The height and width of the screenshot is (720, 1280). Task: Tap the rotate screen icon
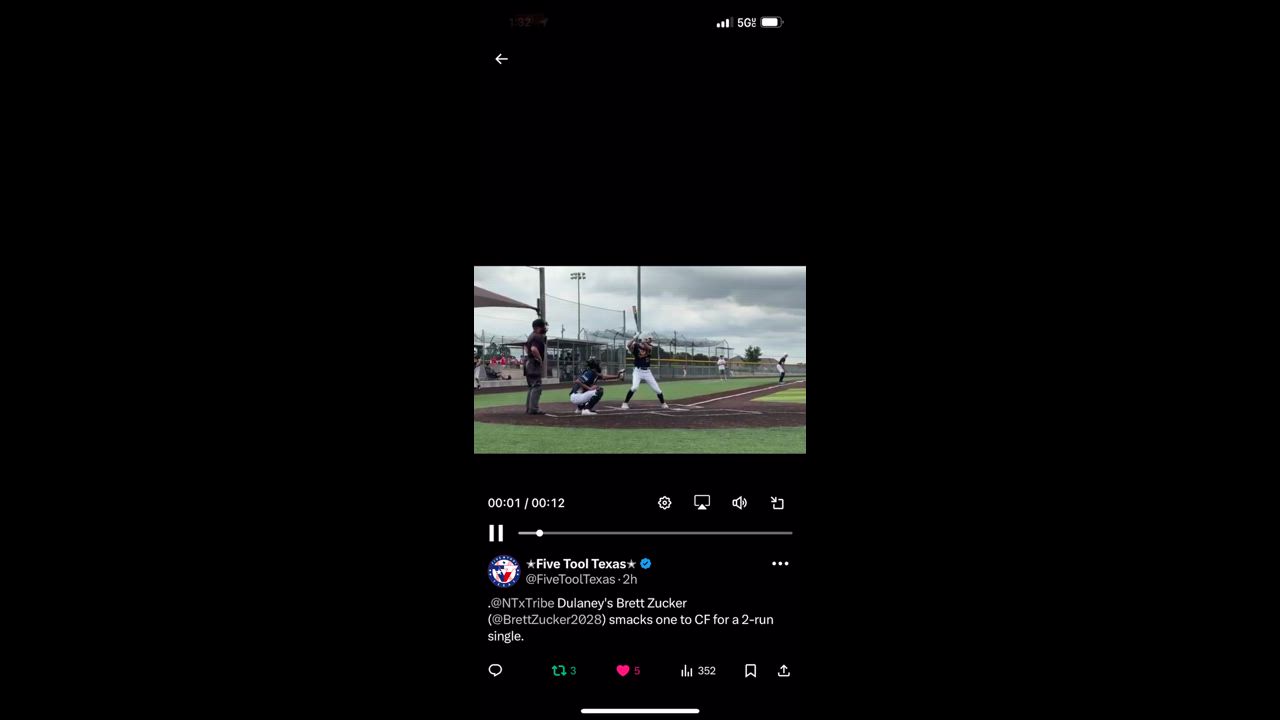tap(777, 503)
